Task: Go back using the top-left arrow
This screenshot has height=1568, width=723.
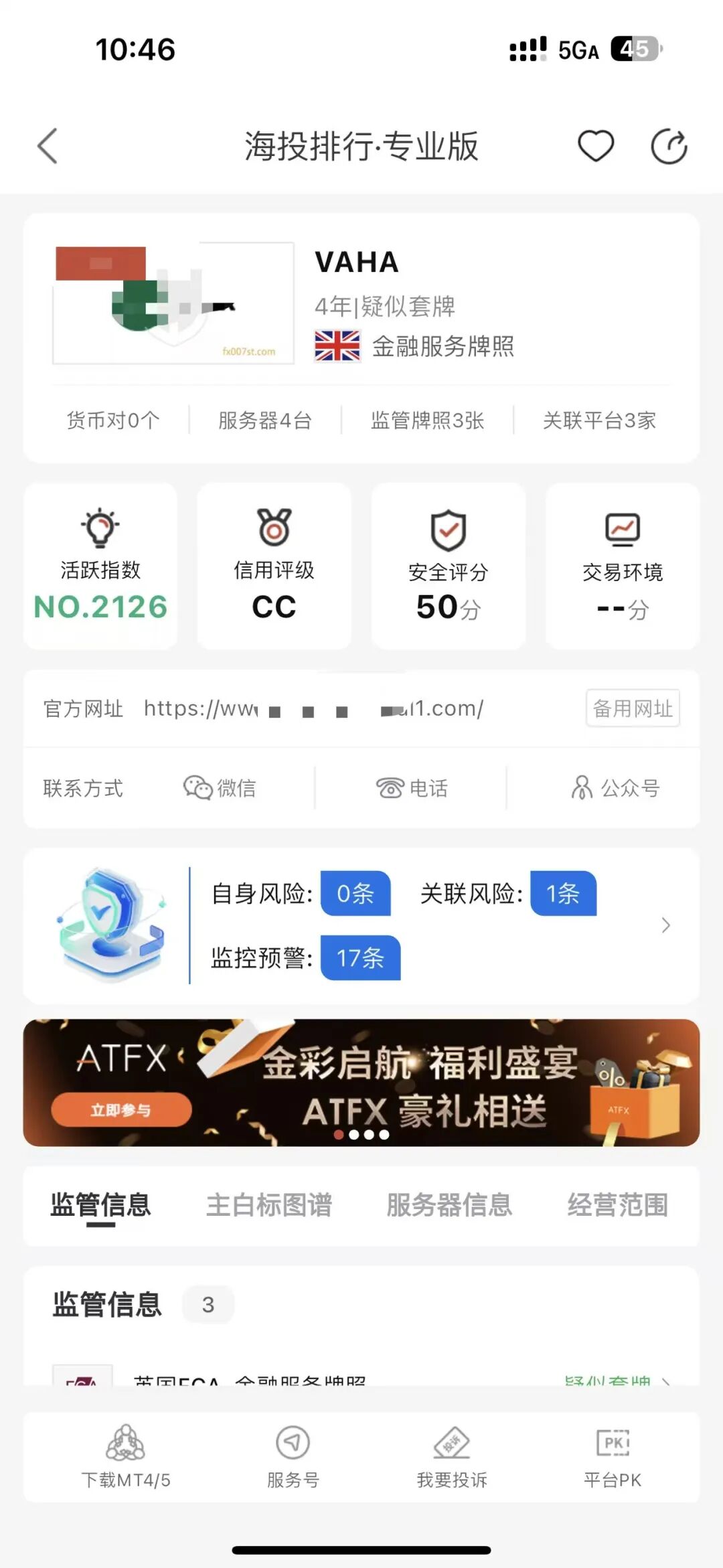Action: tap(48, 146)
